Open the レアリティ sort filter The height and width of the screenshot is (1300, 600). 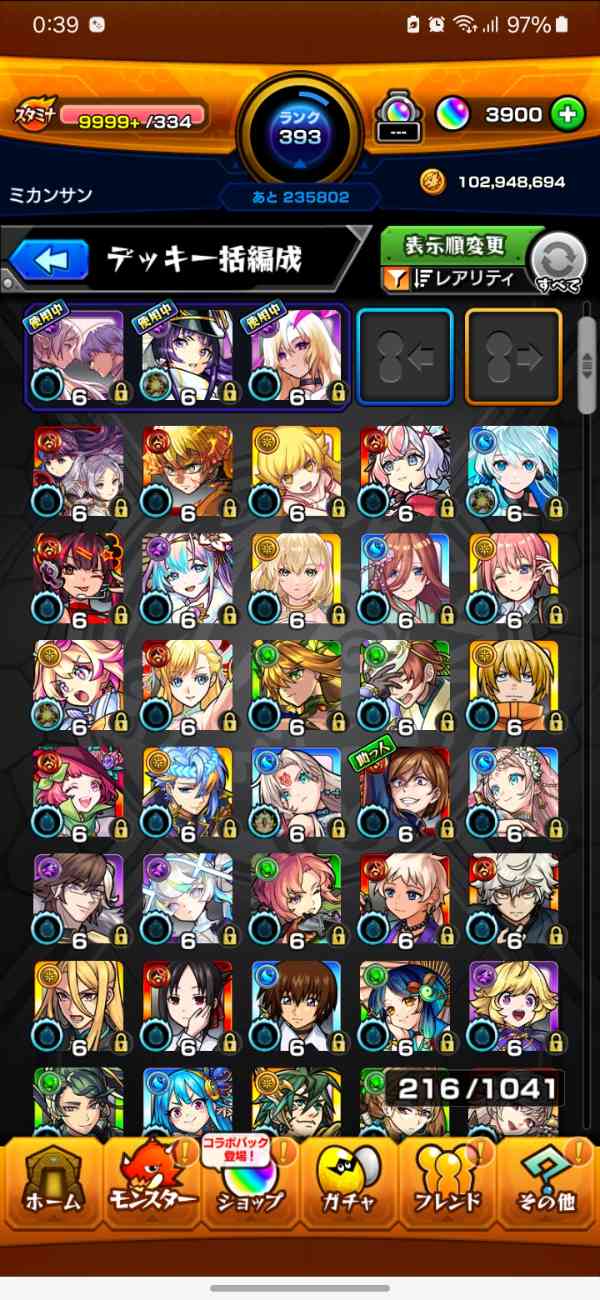click(455, 280)
